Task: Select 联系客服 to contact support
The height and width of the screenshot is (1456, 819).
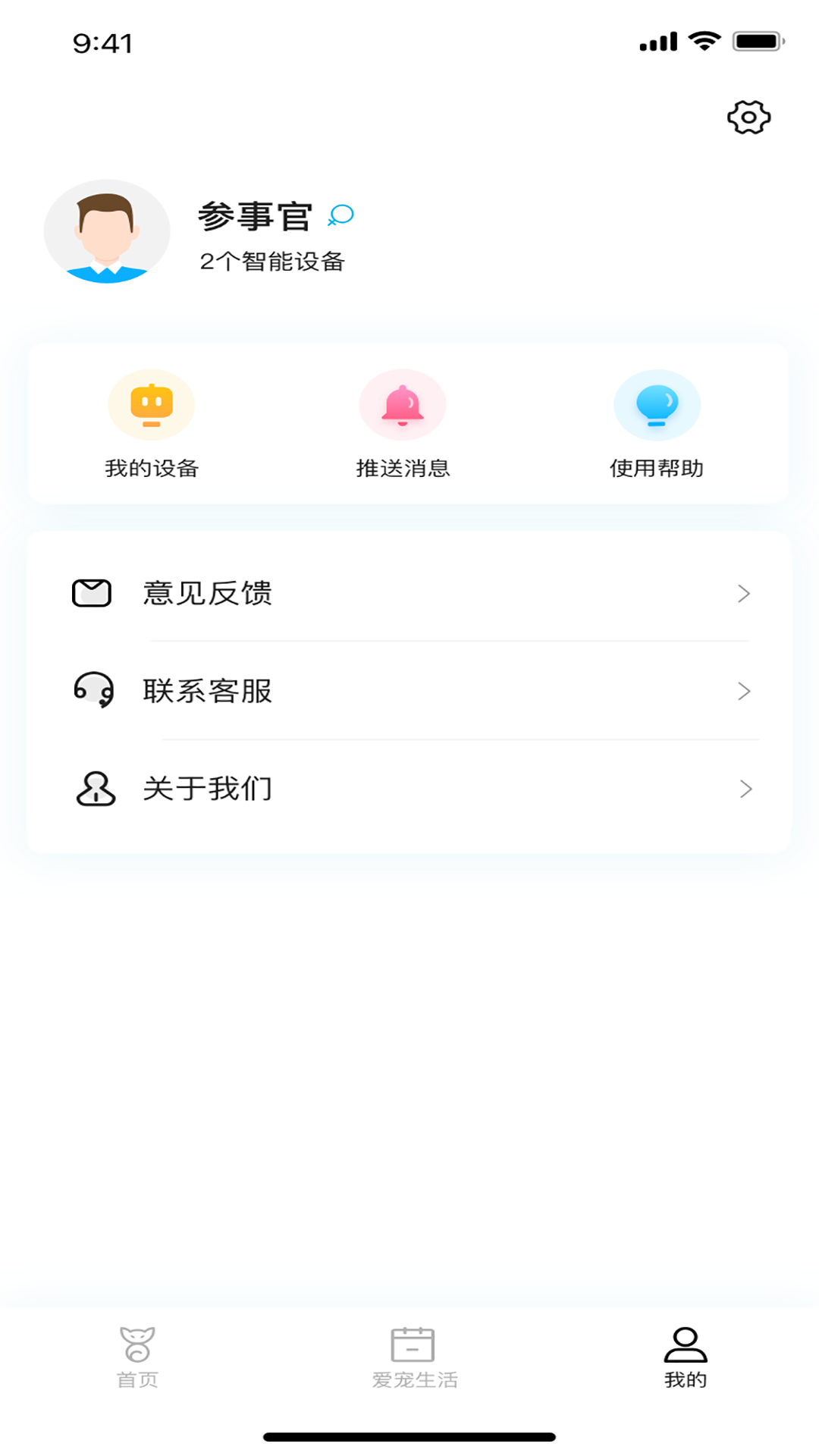Action: coord(409,691)
